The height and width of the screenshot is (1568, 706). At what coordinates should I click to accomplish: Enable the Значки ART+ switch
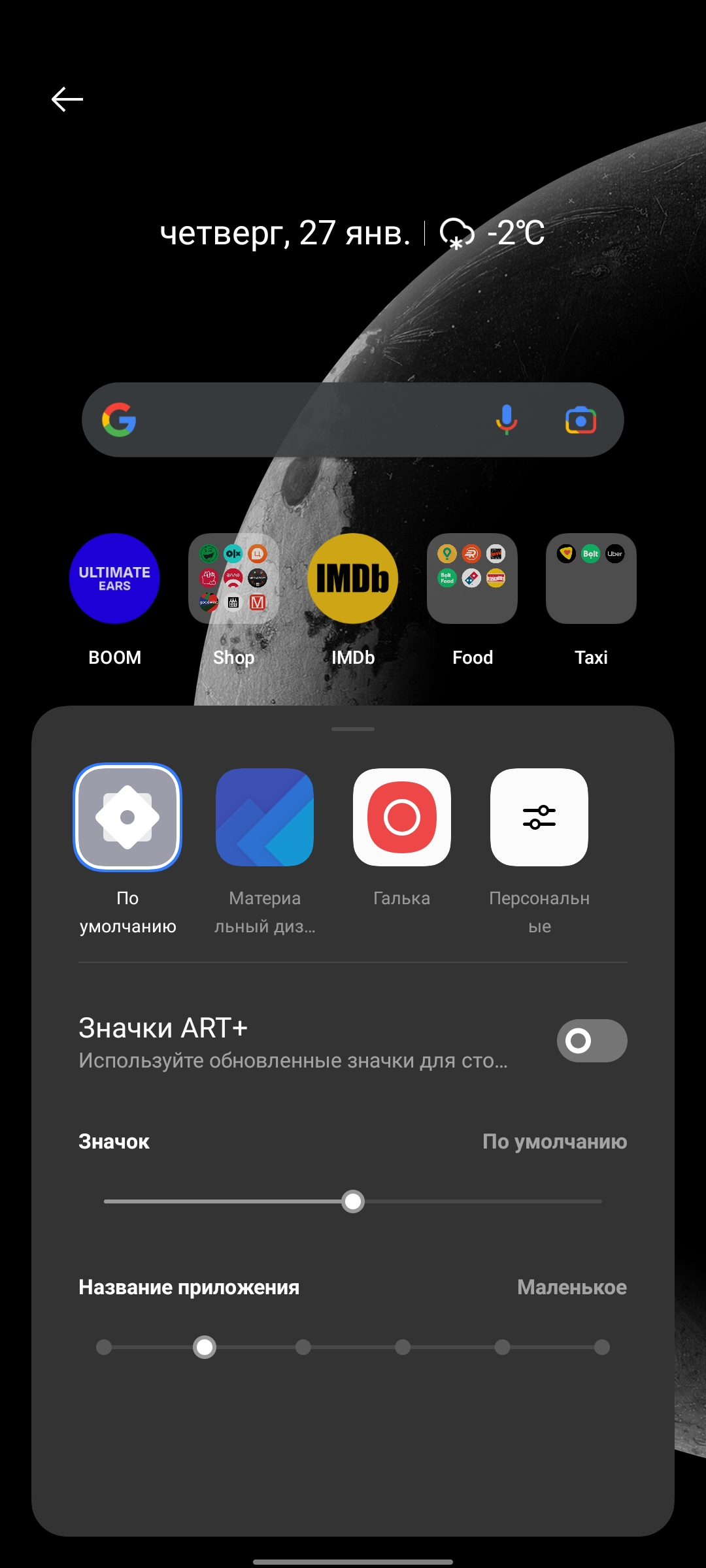[592, 1041]
